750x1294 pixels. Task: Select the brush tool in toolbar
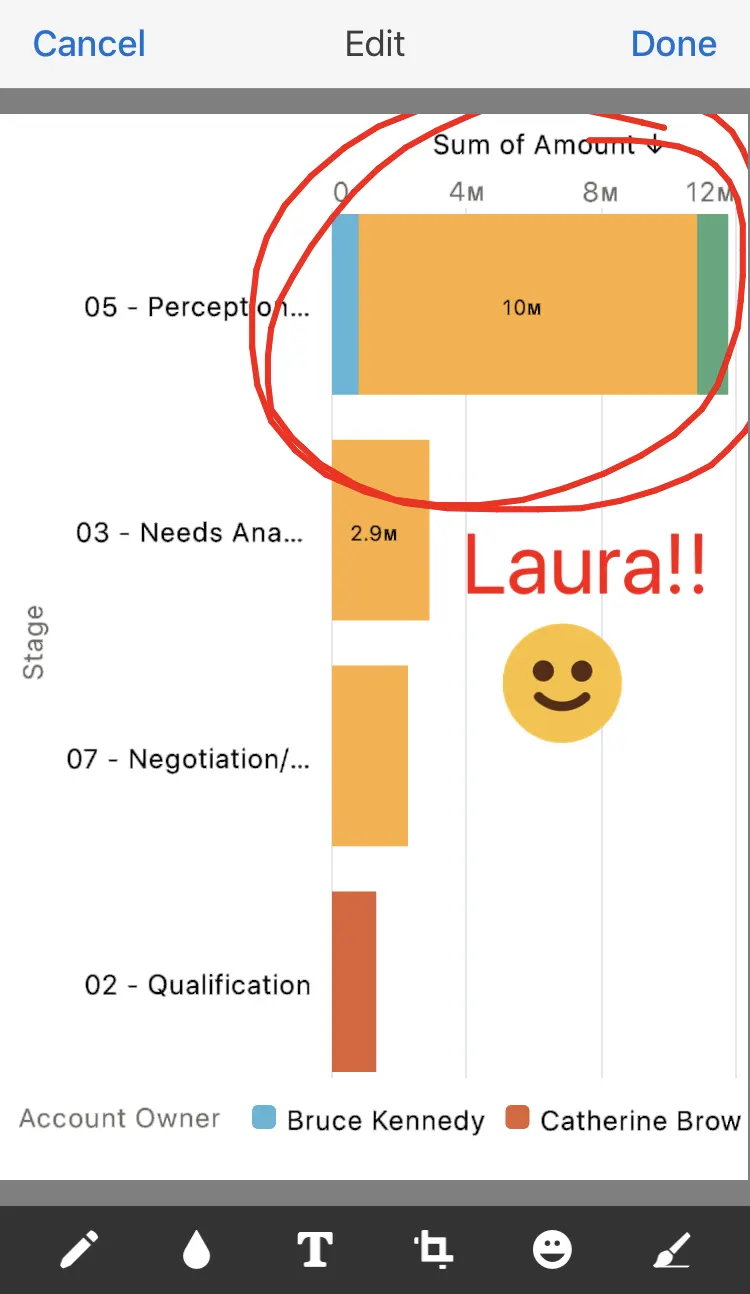[x=671, y=1250]
